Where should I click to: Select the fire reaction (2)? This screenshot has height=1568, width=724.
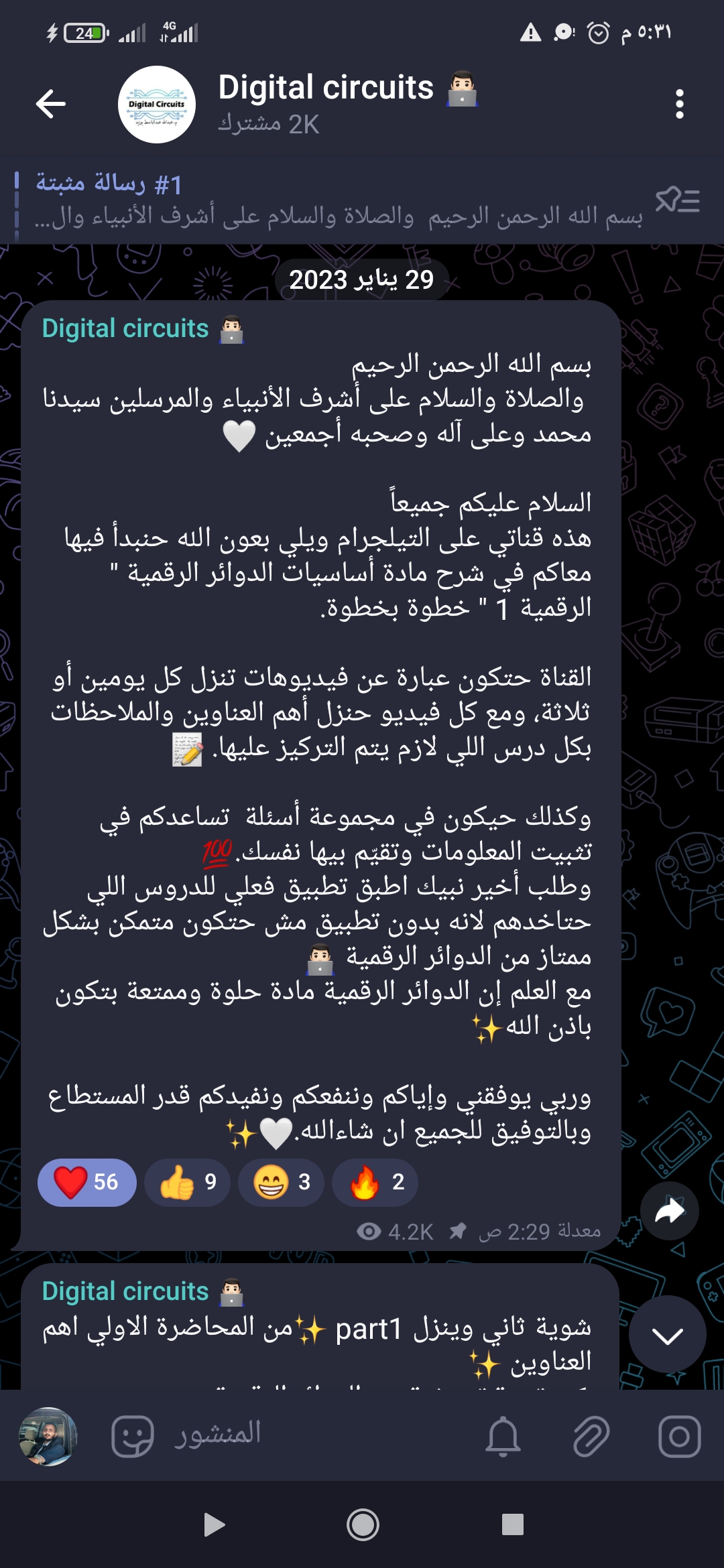click(x=375, y=1182)
